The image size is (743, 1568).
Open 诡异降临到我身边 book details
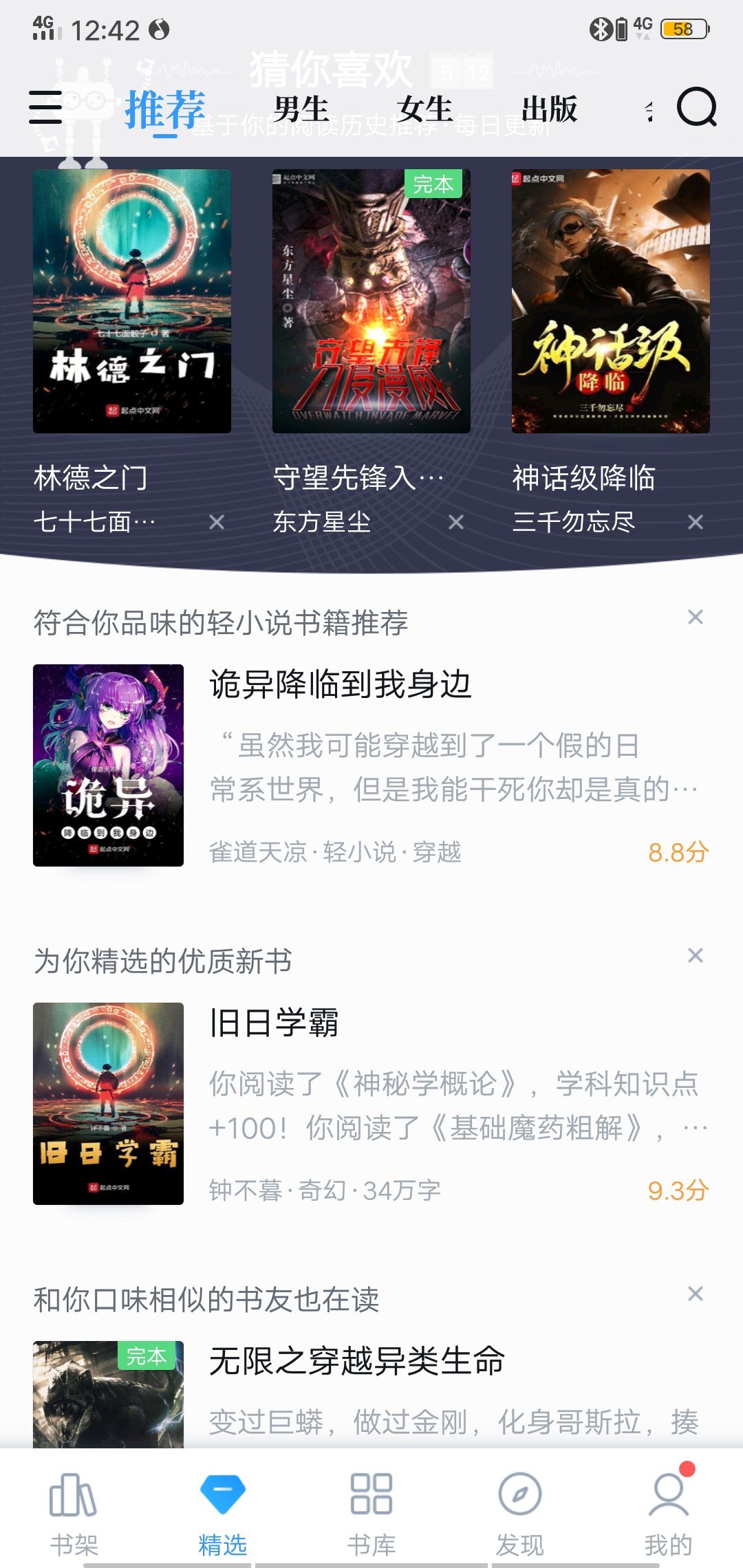point(340,685)
